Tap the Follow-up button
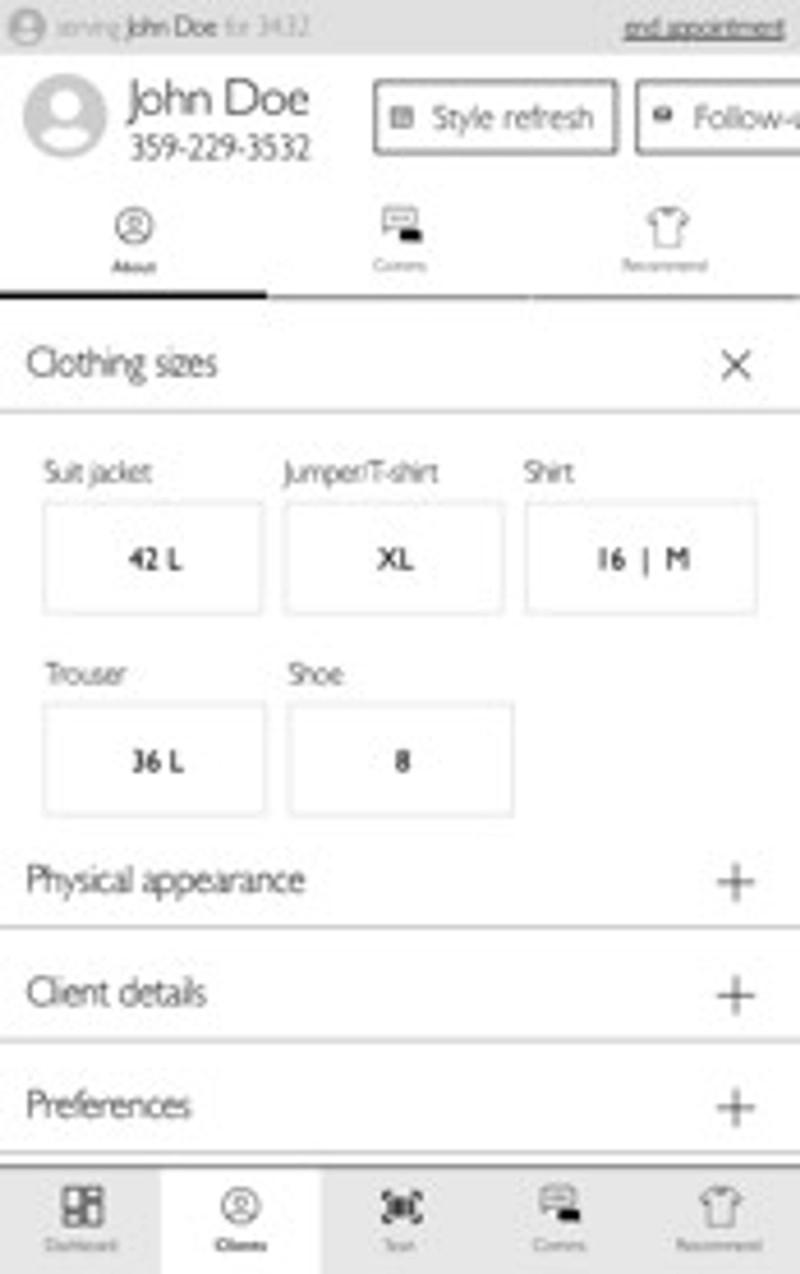The width and height of the screenshot is (800, 1274). [720, 118]
